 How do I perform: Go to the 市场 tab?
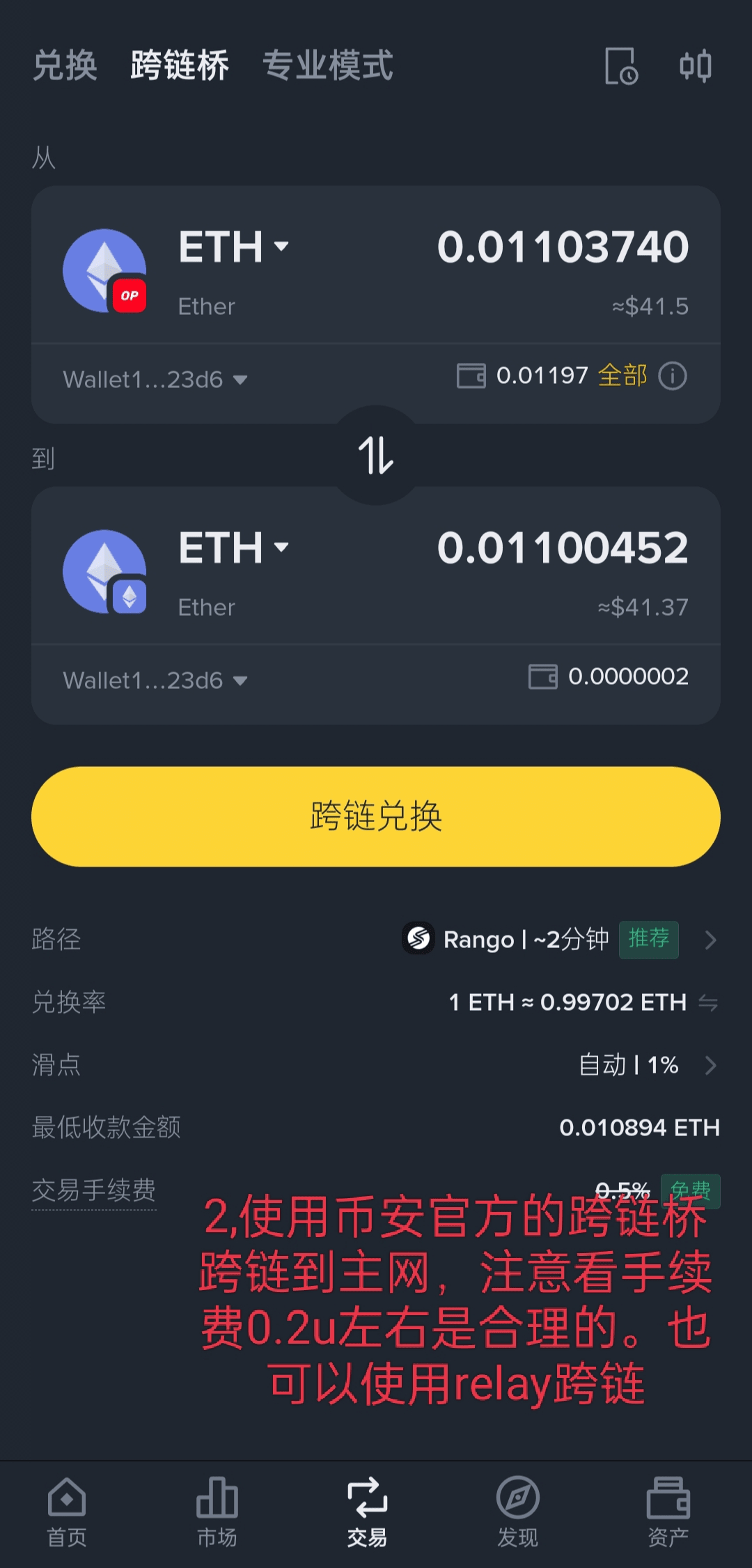tap(217, 1512)
